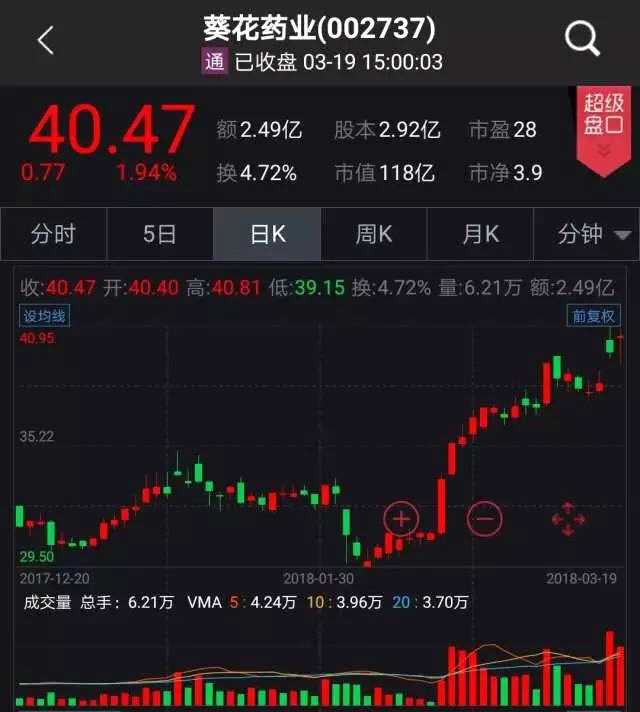
Task: Select the 日K chart tab
Action: pyautogui.click(x=267, y=235)
